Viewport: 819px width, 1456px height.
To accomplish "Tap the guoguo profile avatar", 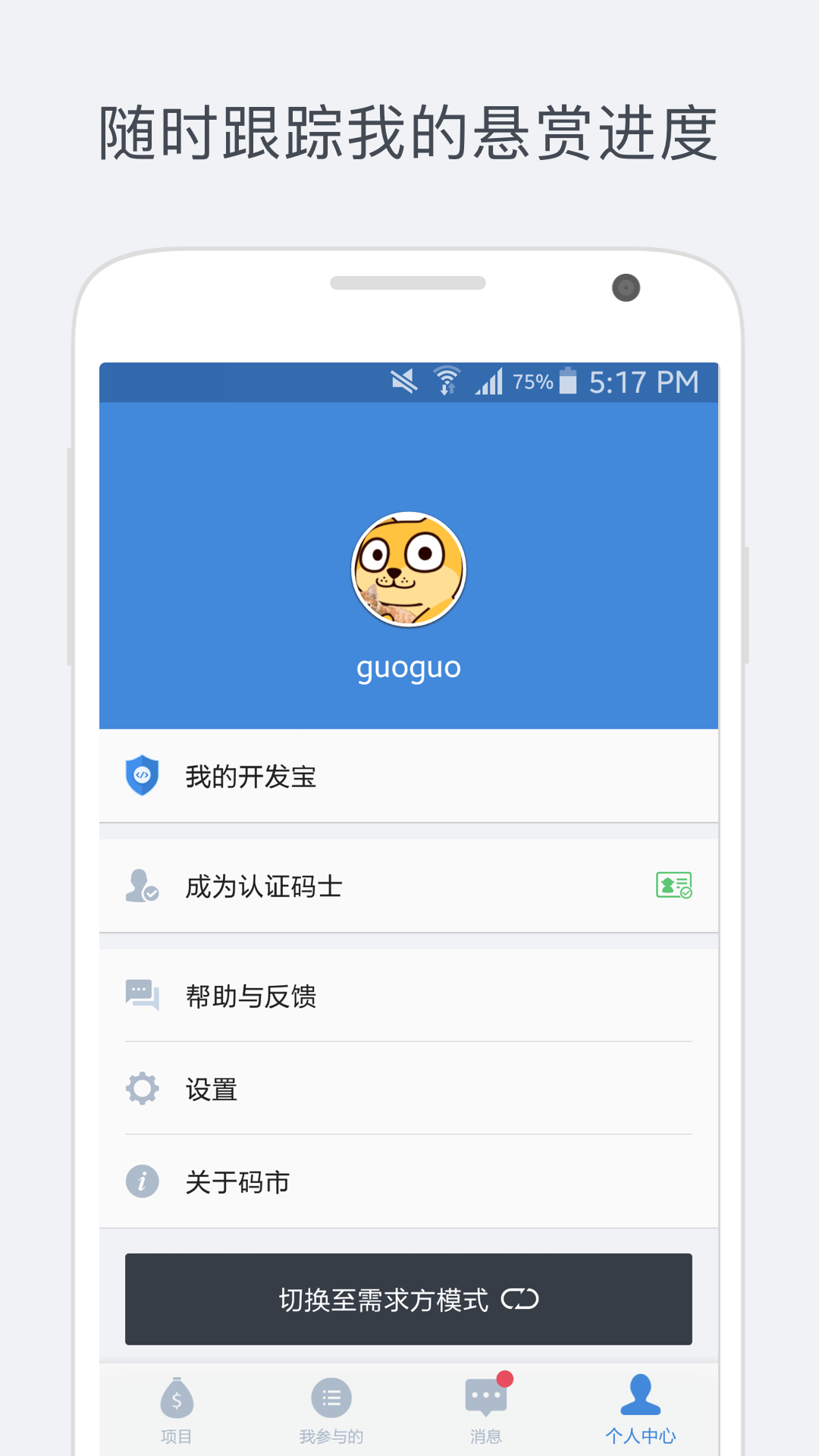I will point(409,570).
